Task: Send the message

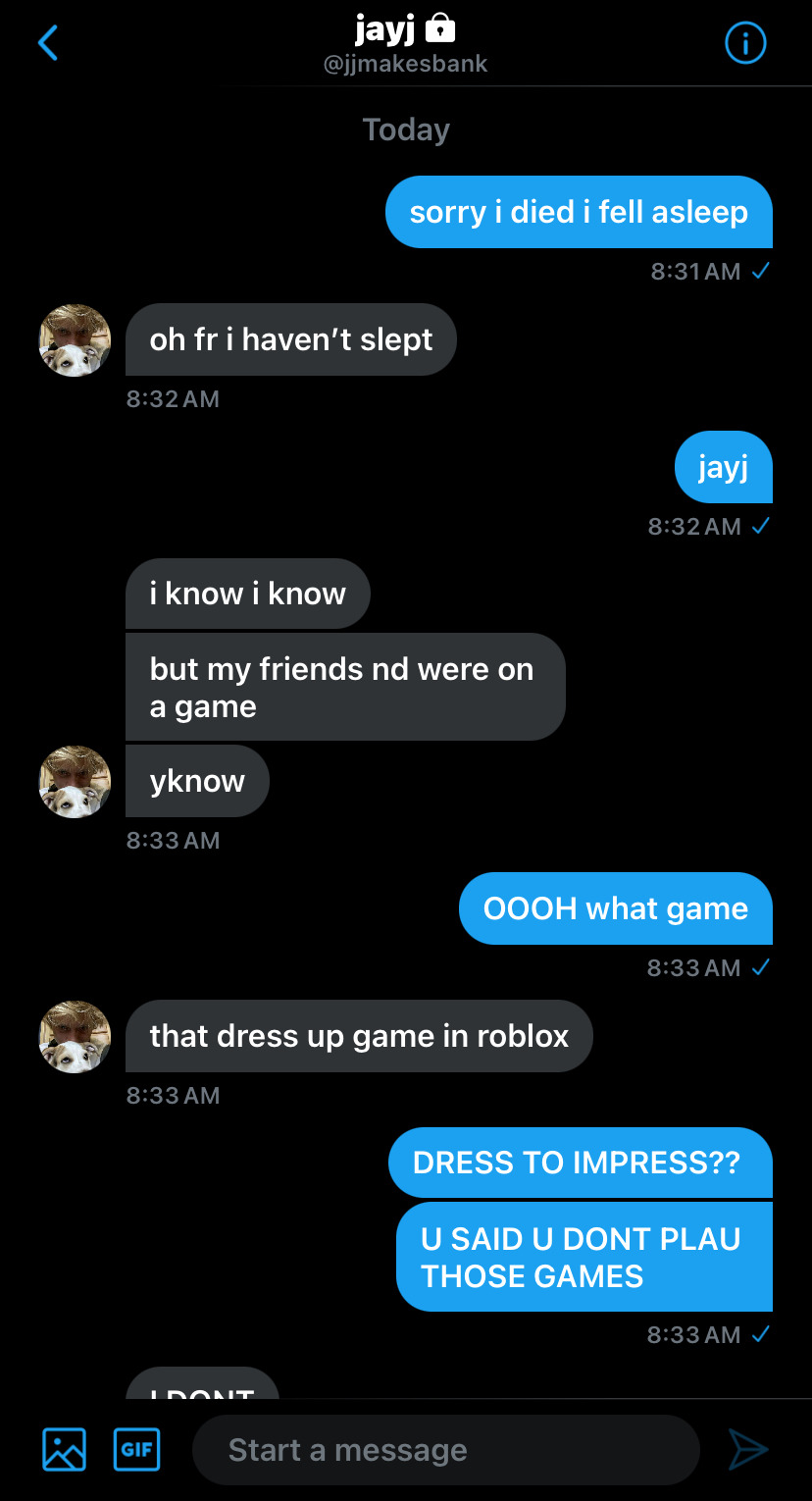Action: pyautogui.click(x=747, y=1450)
